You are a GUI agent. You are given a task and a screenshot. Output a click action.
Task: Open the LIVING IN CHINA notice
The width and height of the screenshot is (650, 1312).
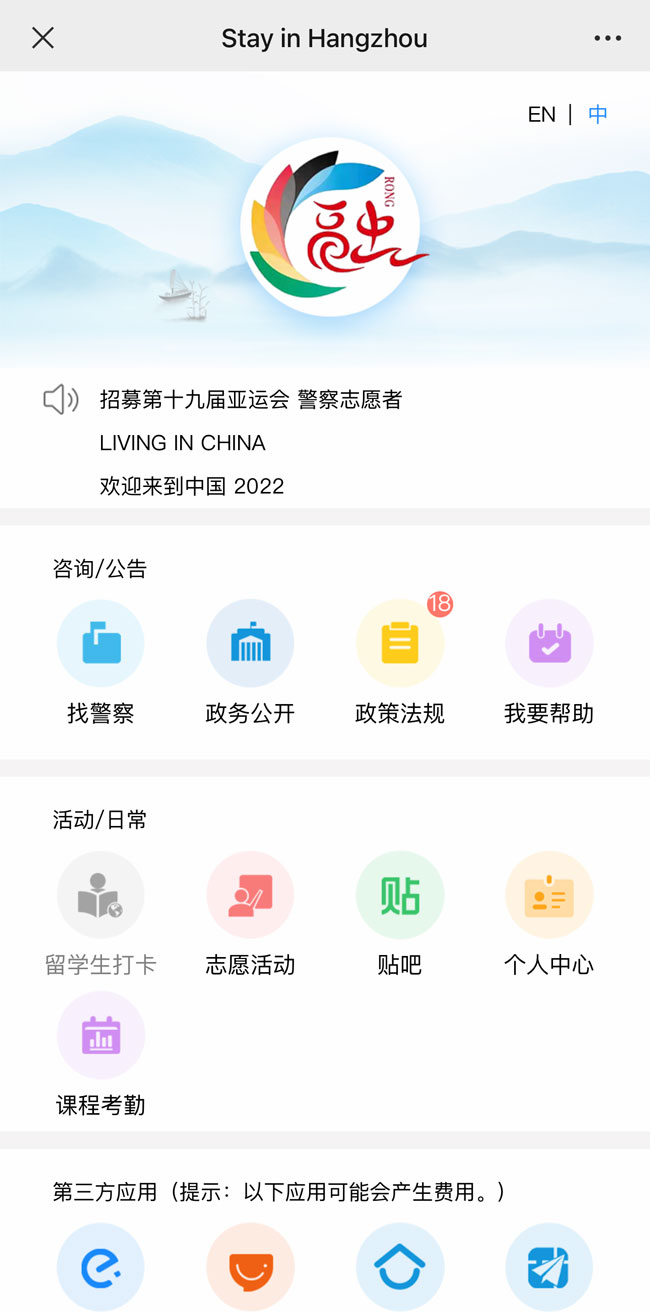click(x=182, y=443)
